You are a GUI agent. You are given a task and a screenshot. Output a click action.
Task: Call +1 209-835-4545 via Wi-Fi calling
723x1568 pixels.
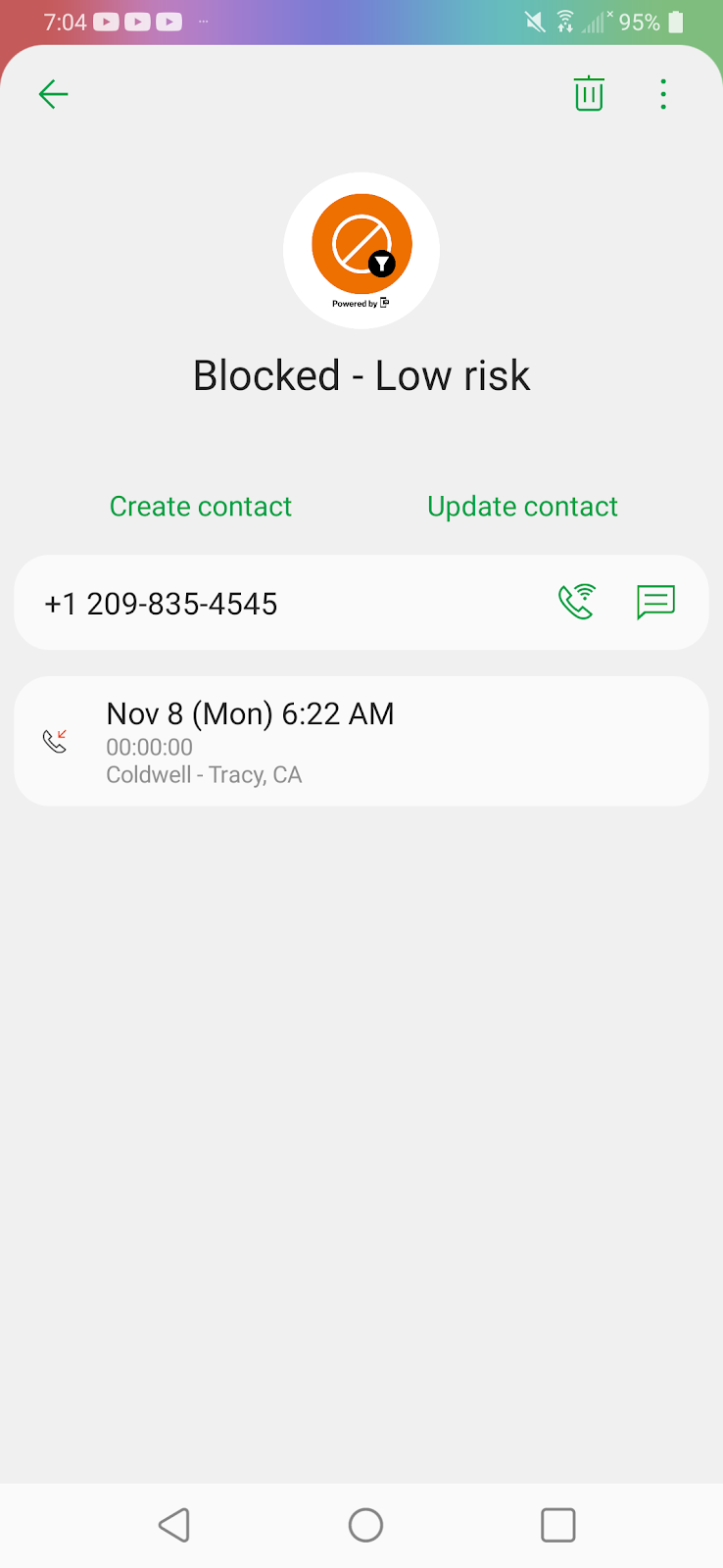577,602
